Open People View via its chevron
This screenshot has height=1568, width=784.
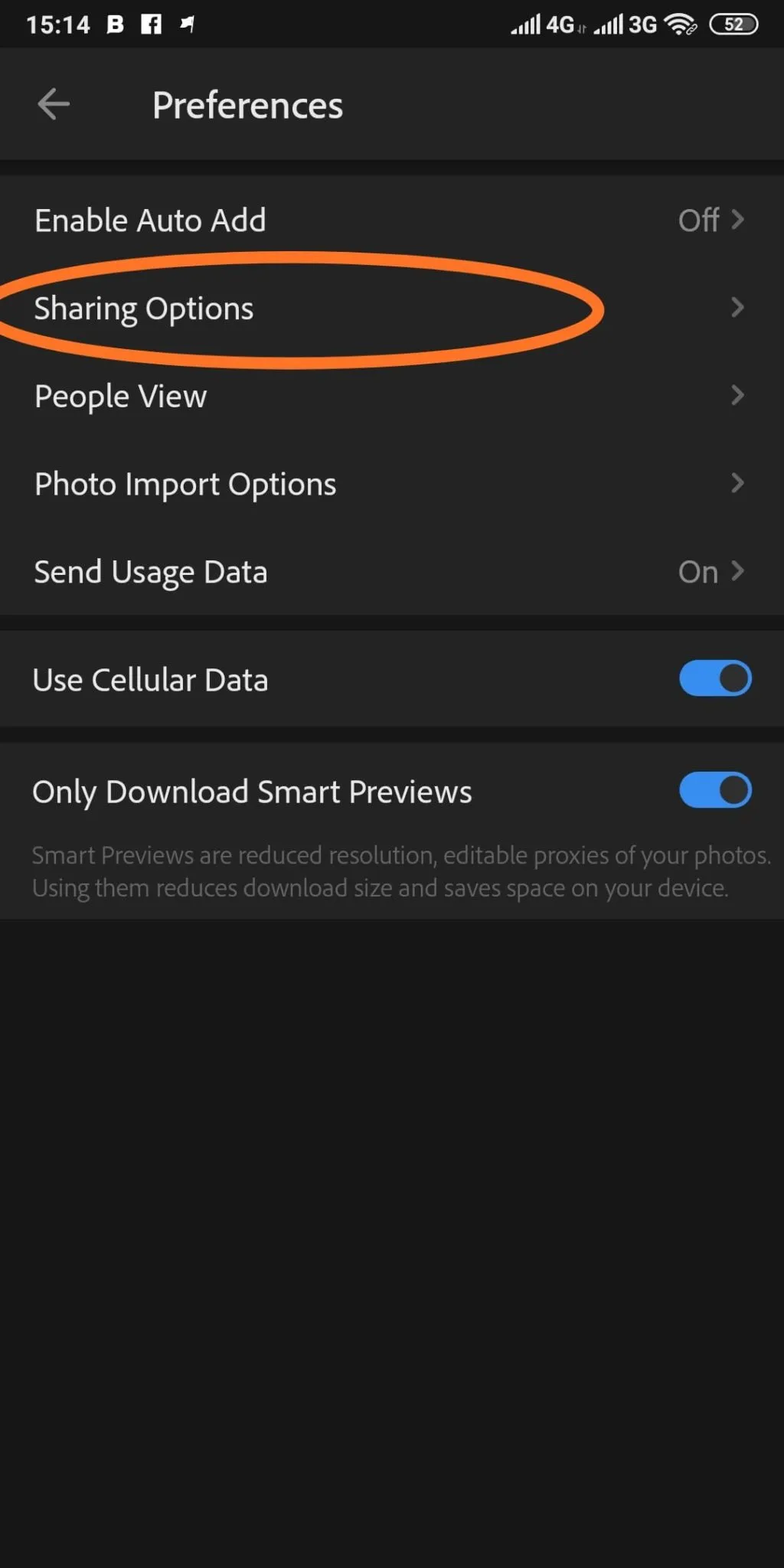[737, 396]
